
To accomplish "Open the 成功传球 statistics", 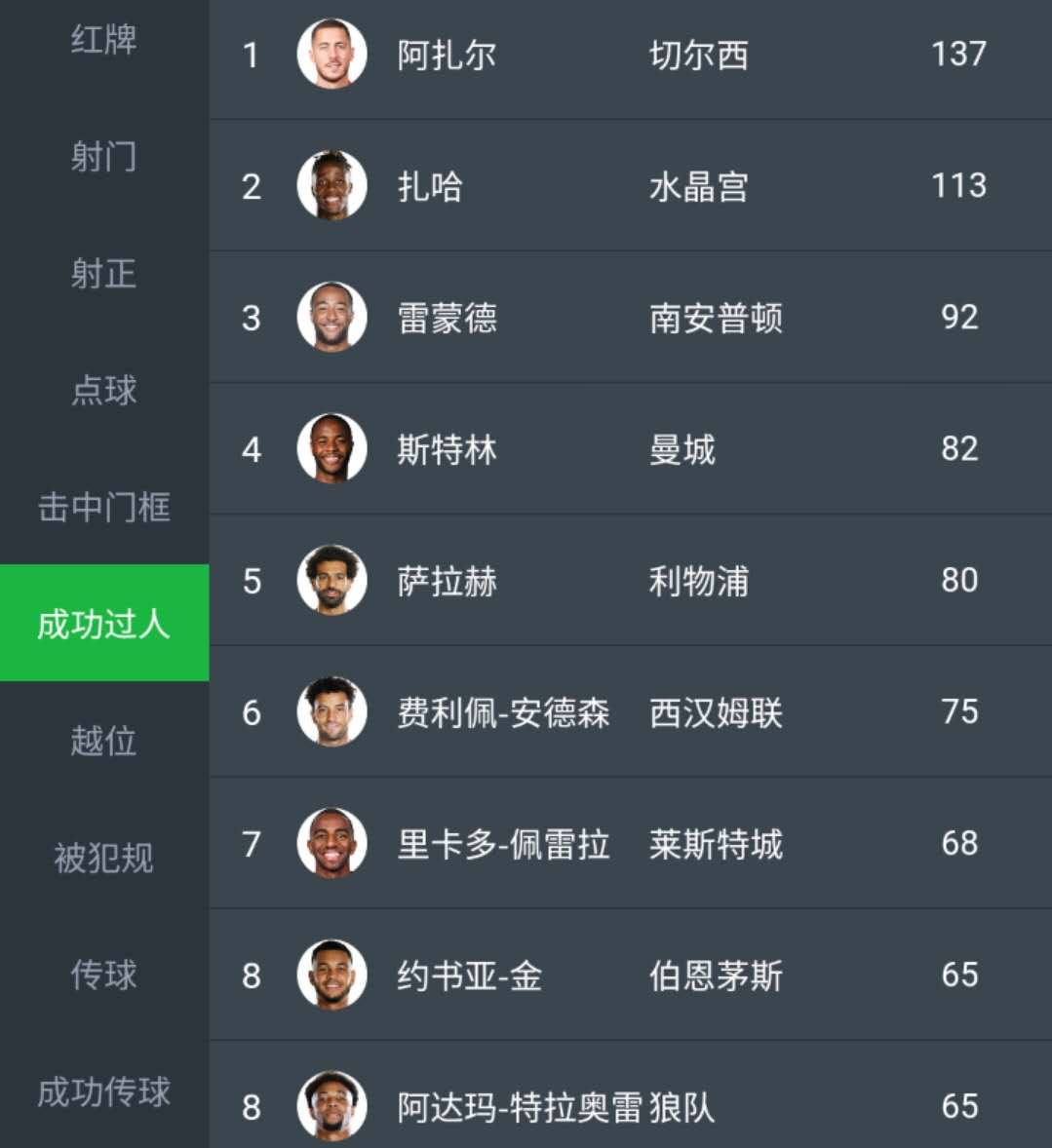I will click(104, 1091).
